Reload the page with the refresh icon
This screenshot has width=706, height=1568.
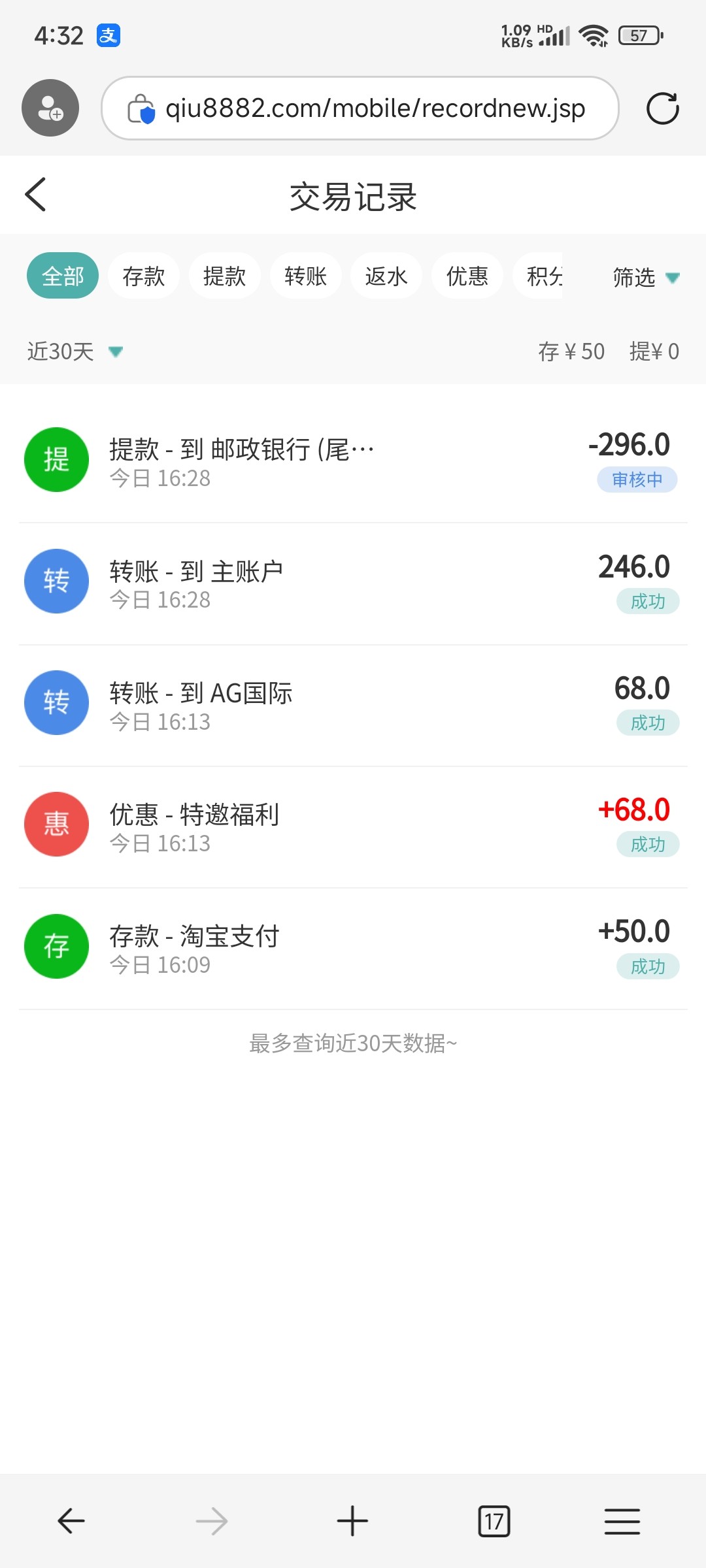click(x=662, y=108)
